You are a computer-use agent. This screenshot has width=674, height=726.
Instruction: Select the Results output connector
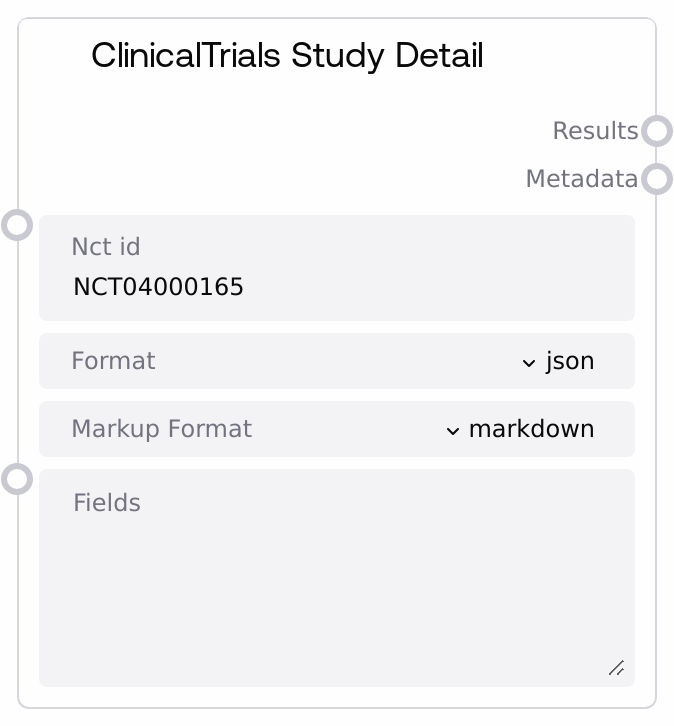pyautogui.click(x=657, y=131)
